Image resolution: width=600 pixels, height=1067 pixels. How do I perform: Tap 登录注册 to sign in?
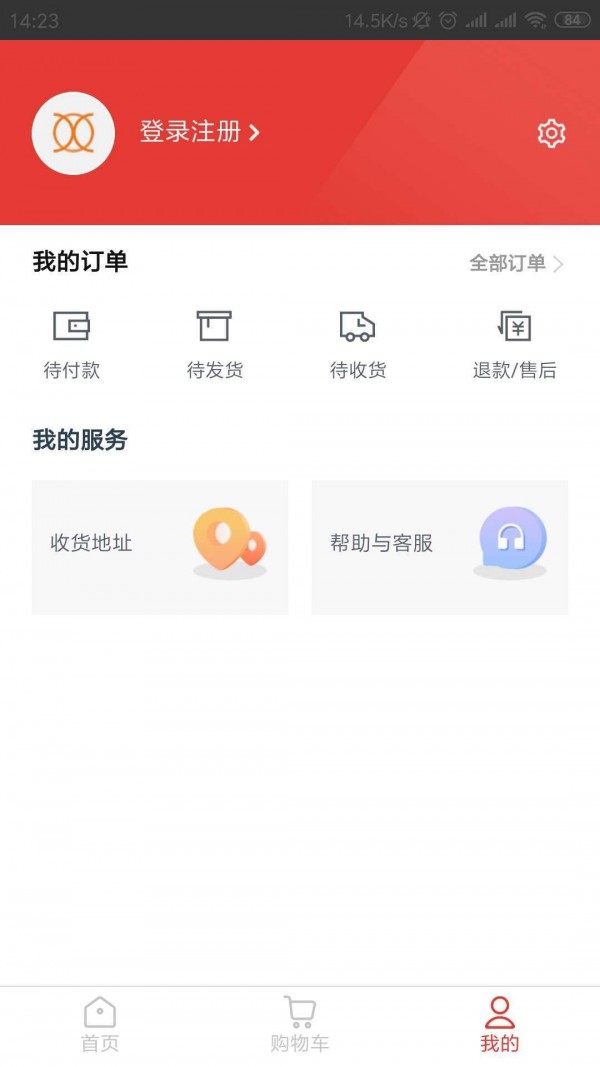[x=199, y=132]
